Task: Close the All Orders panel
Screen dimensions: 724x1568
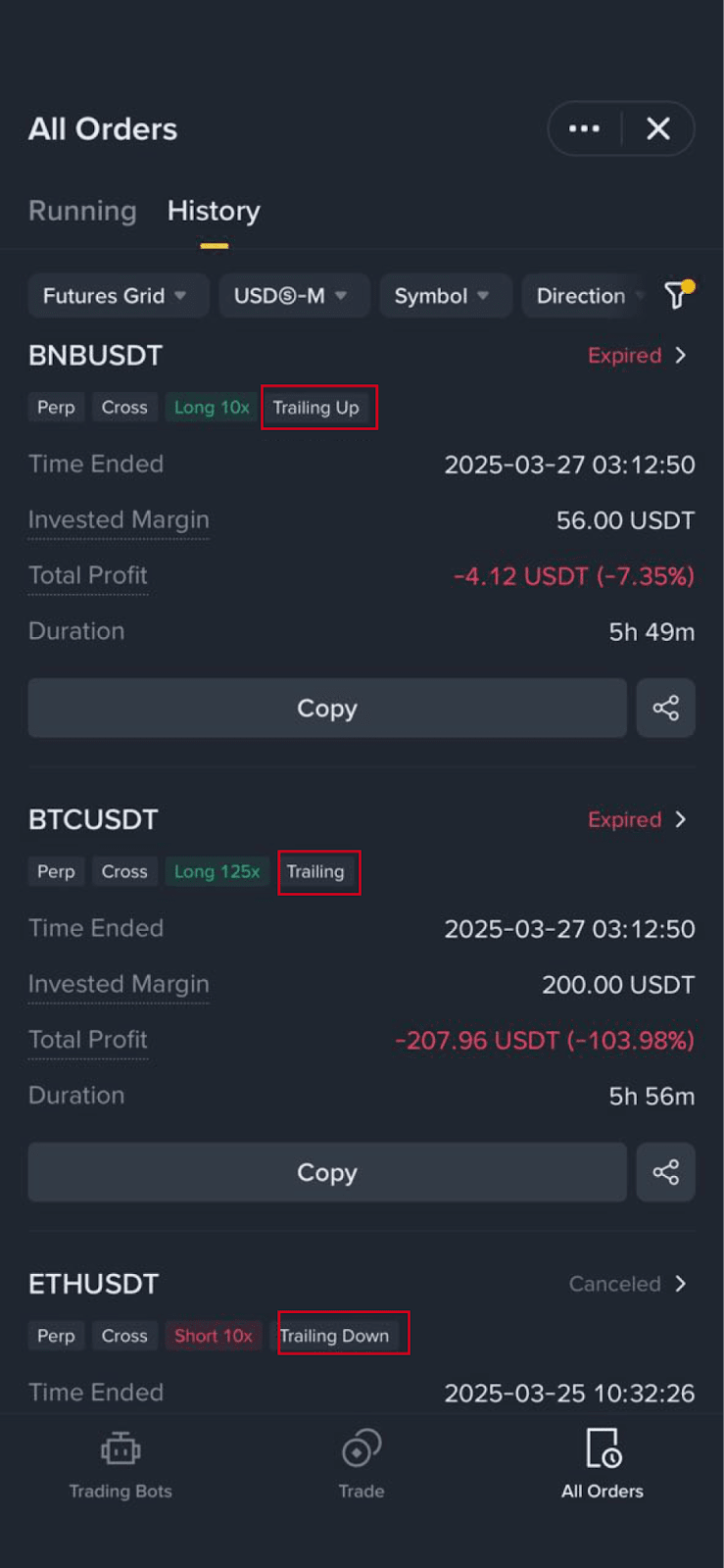Action: [x=658, y=128]
